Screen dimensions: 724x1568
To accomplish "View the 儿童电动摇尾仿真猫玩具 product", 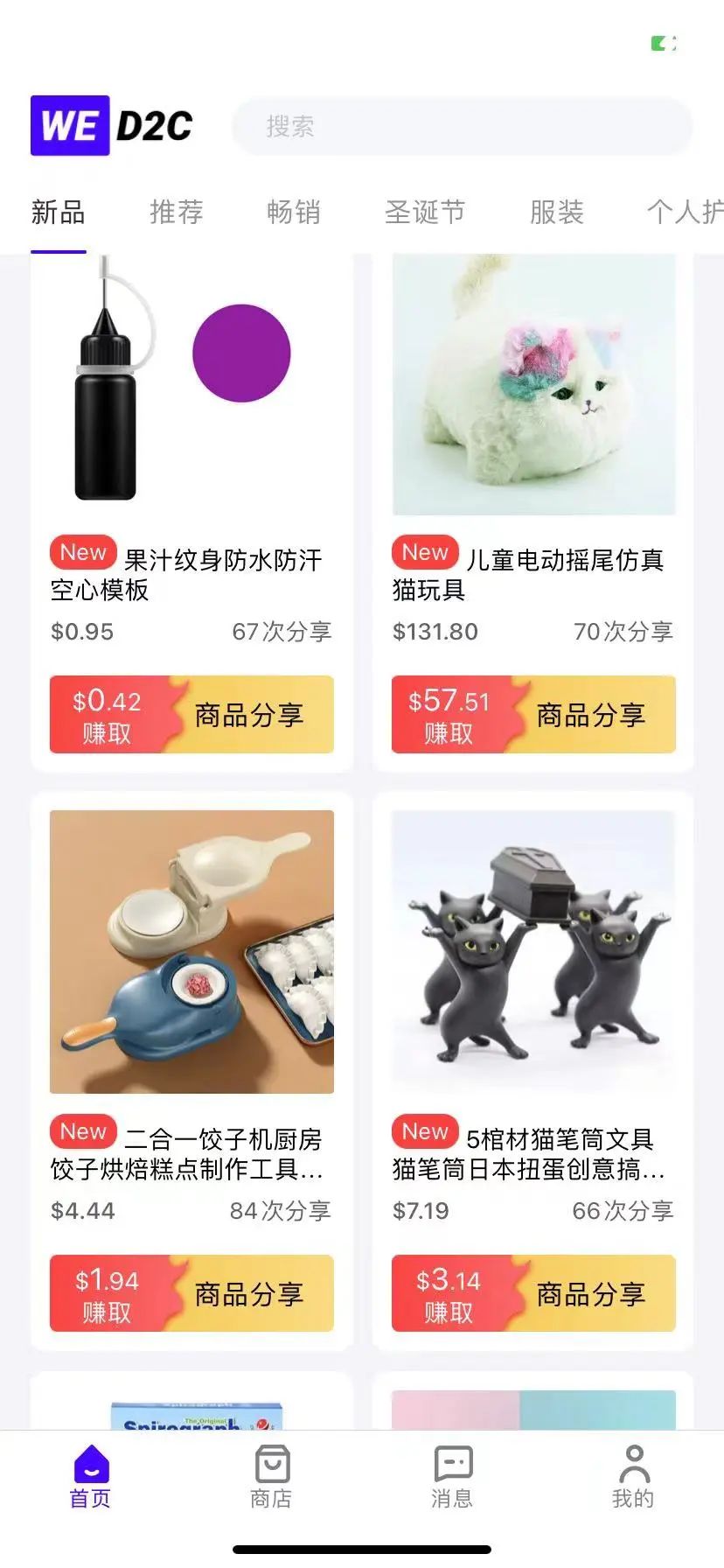I will pos(533,385).
